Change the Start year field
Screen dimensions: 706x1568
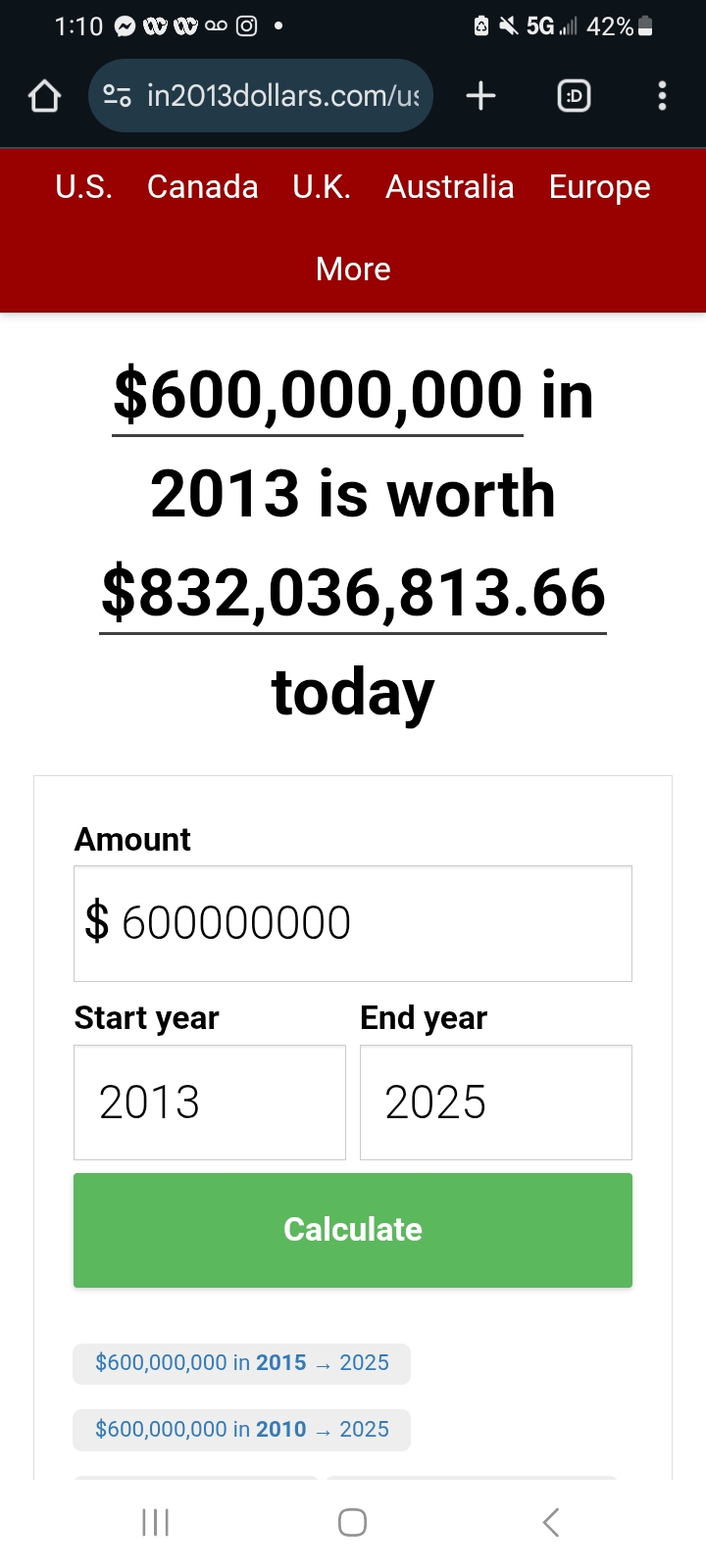[x=209, y=1102]
